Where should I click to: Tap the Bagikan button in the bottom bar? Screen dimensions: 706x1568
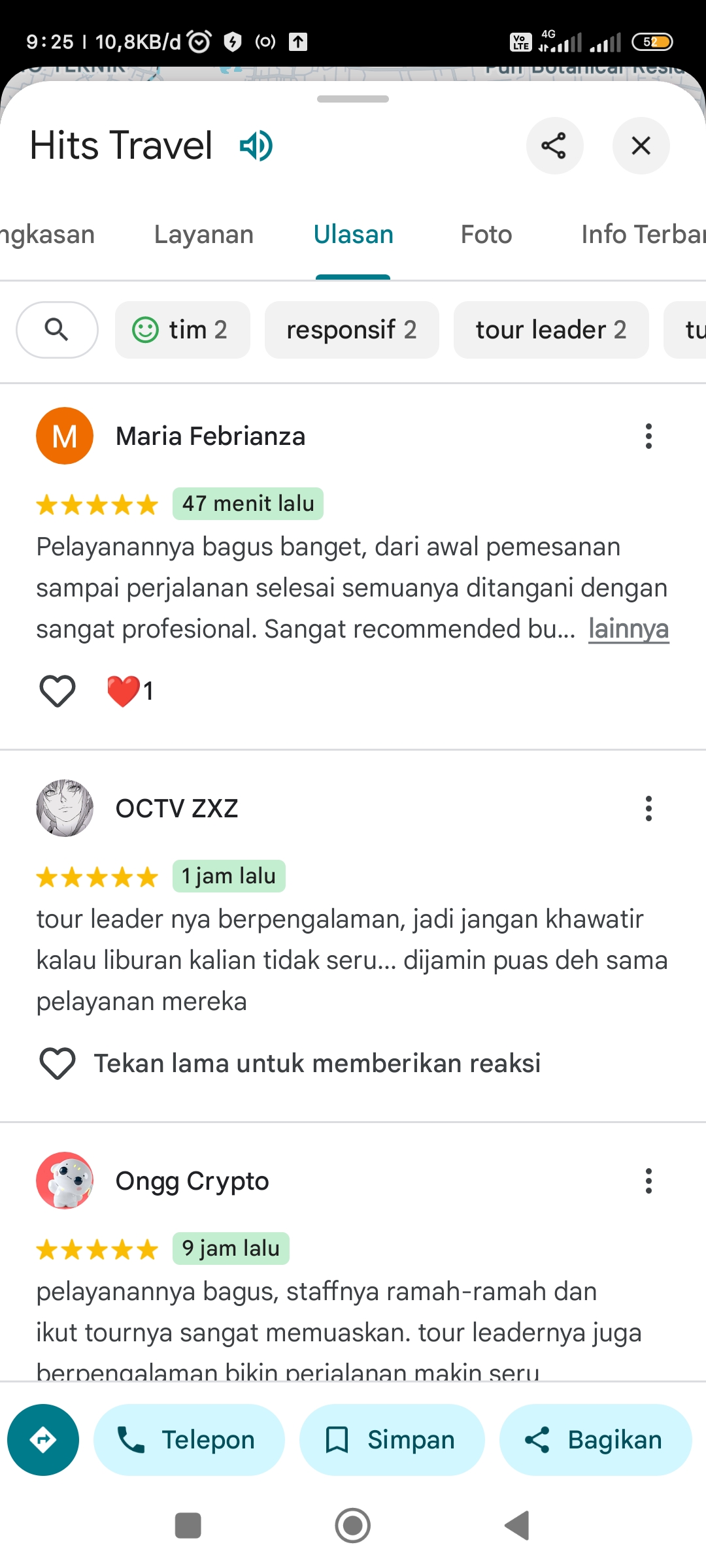click(596, 1440)
